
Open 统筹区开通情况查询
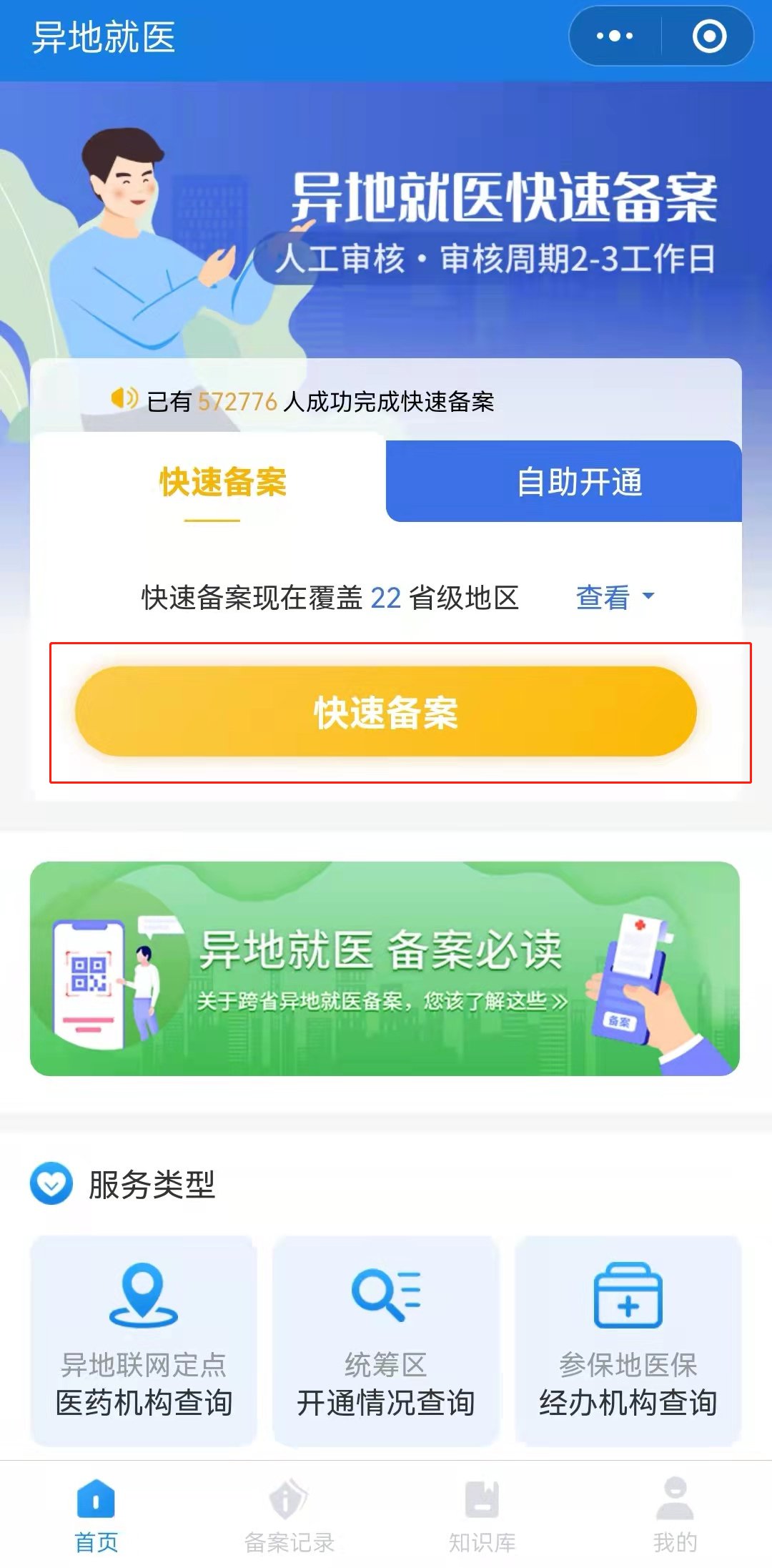coord(386,1341)
